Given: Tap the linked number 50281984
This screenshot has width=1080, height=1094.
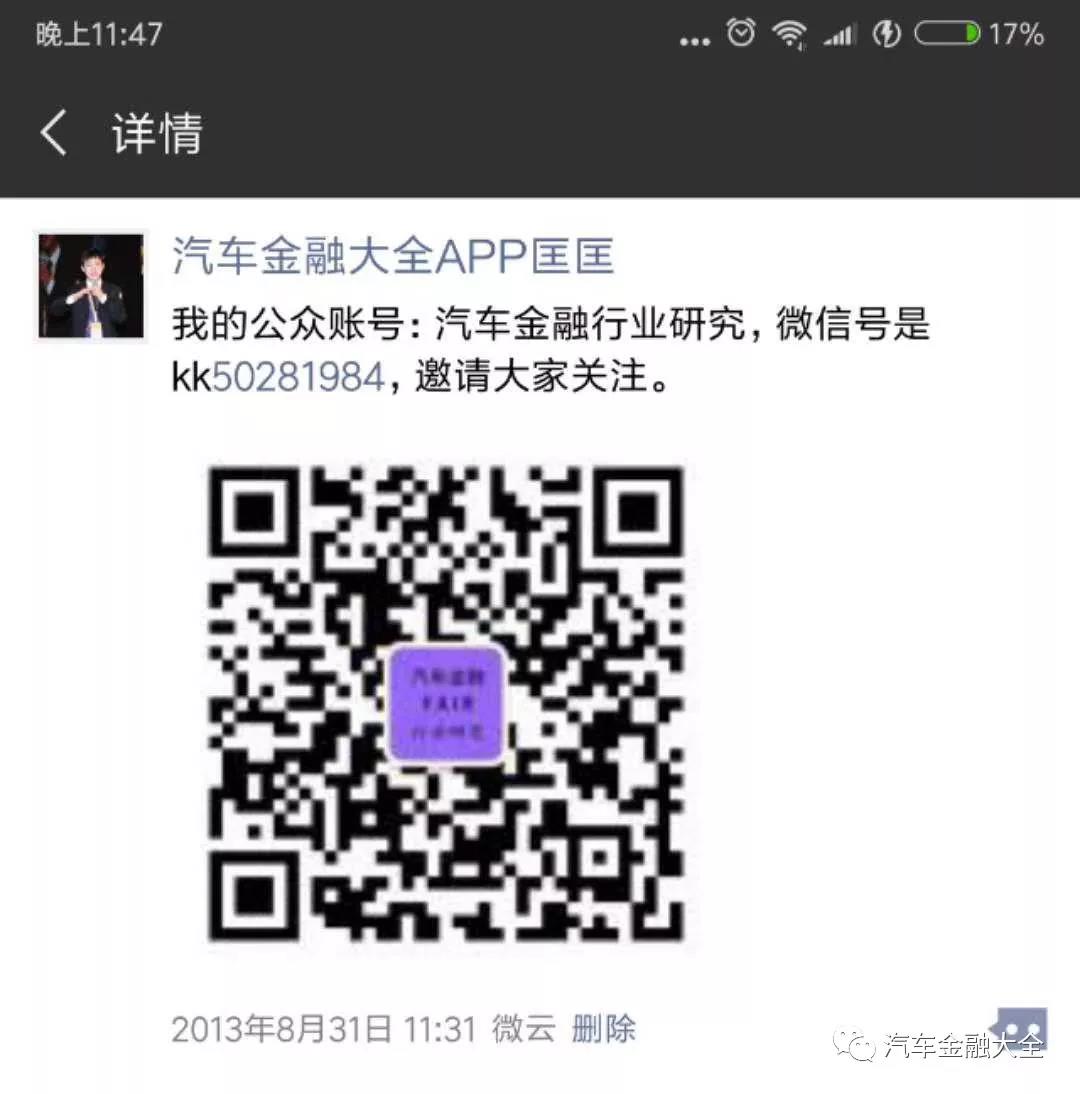Looking at the screenshot, I should 298,378.
